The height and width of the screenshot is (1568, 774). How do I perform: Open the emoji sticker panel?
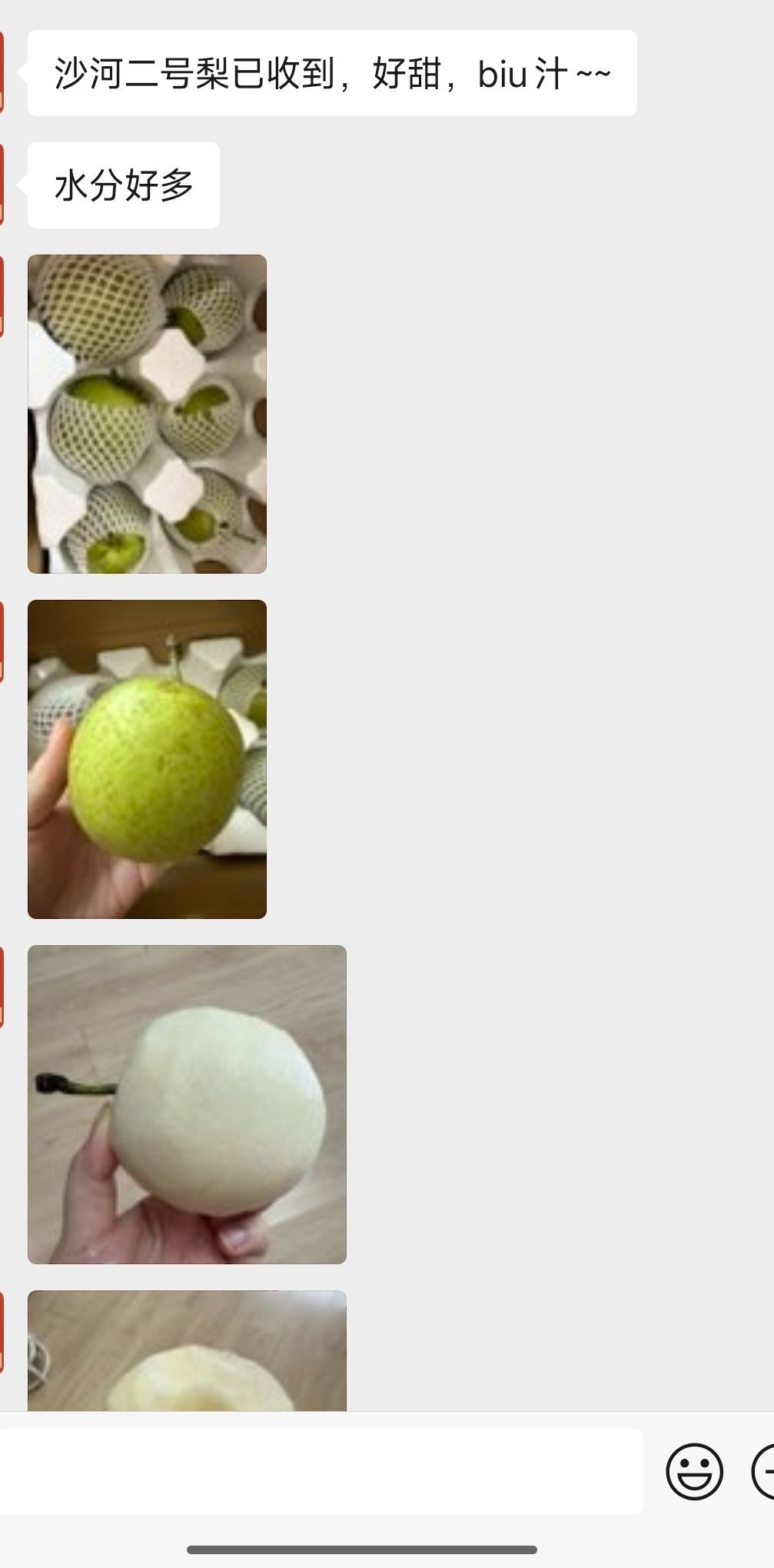[694, 1472]
